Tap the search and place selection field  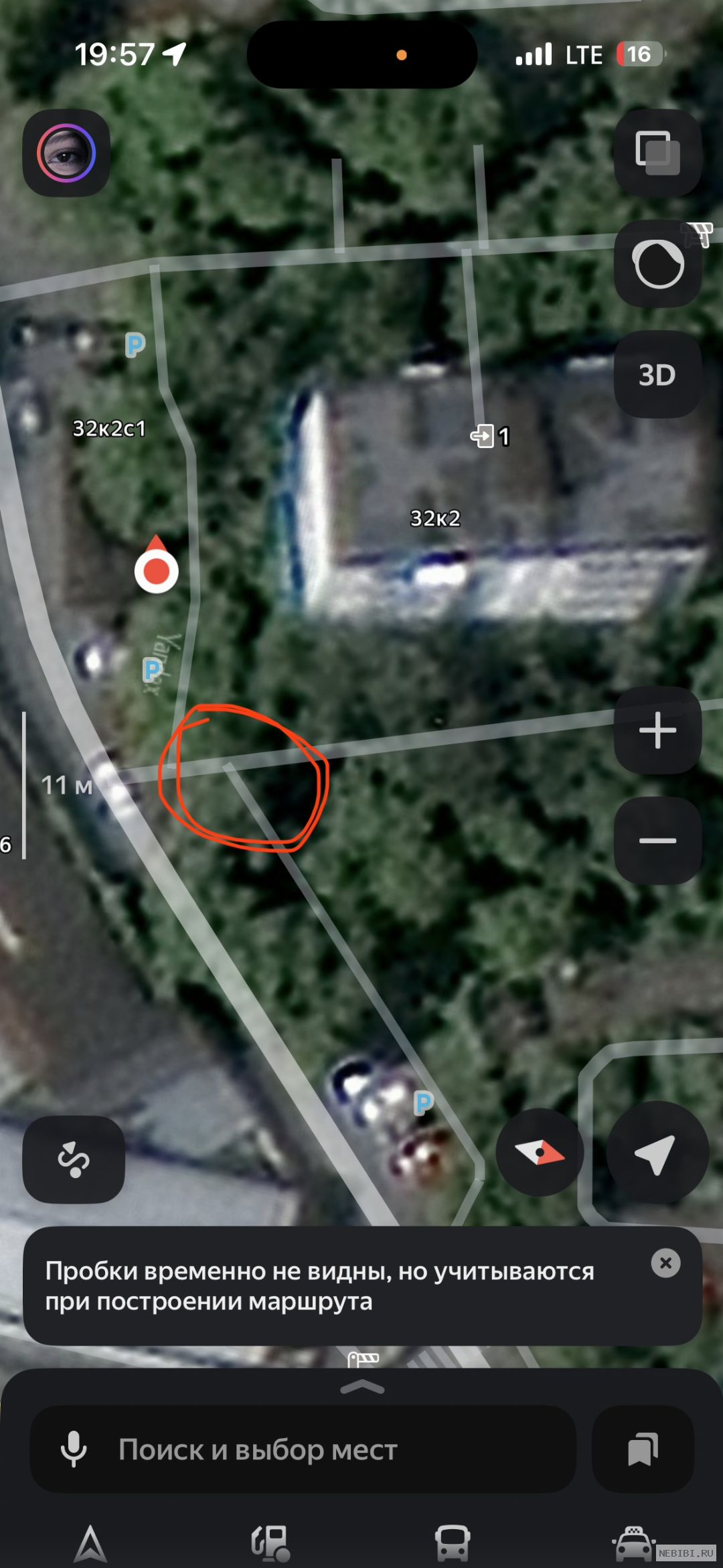tap(303, 1449)
